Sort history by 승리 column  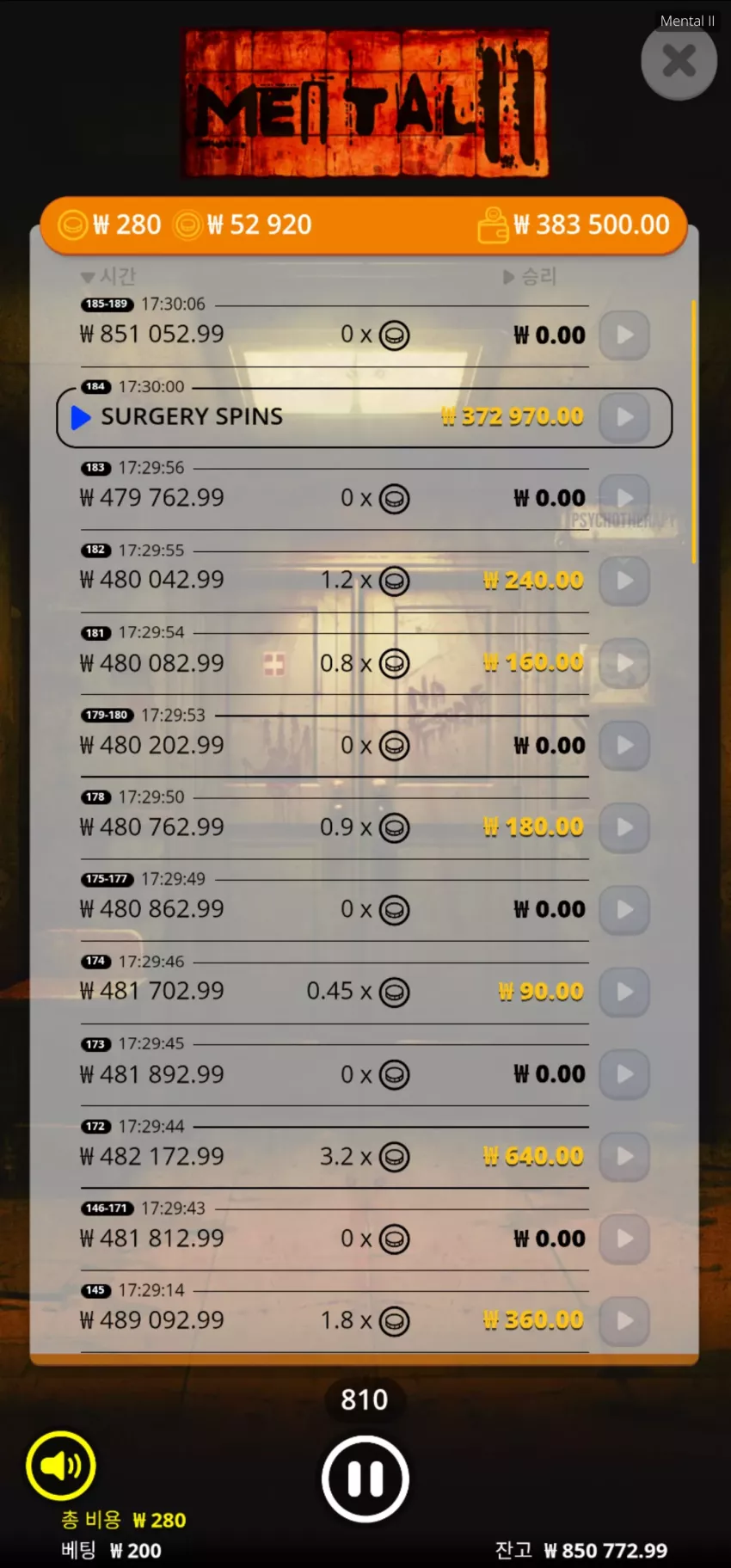(530, 276)
